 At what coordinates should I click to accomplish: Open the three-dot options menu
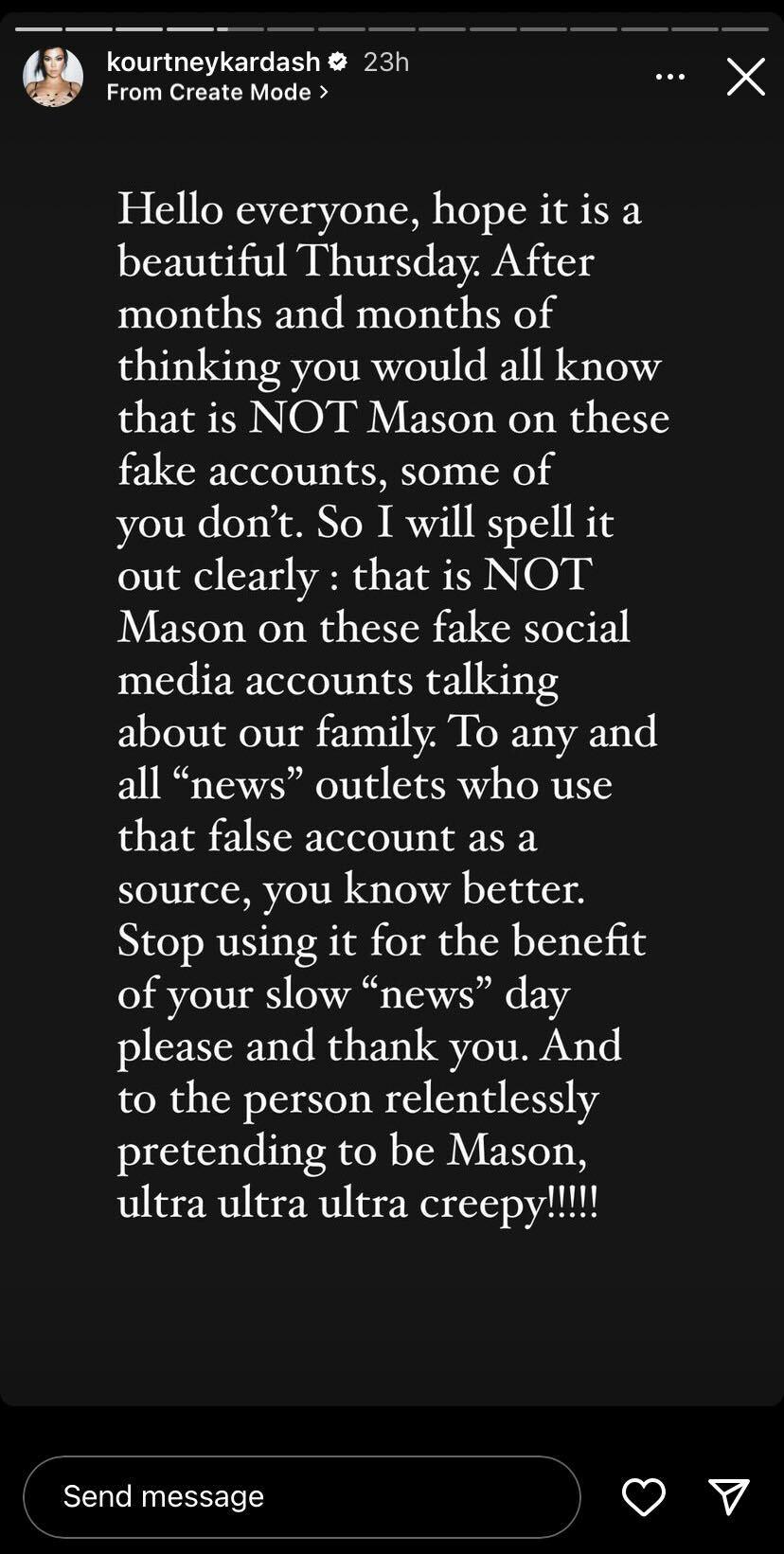click(x=670, y=77)
